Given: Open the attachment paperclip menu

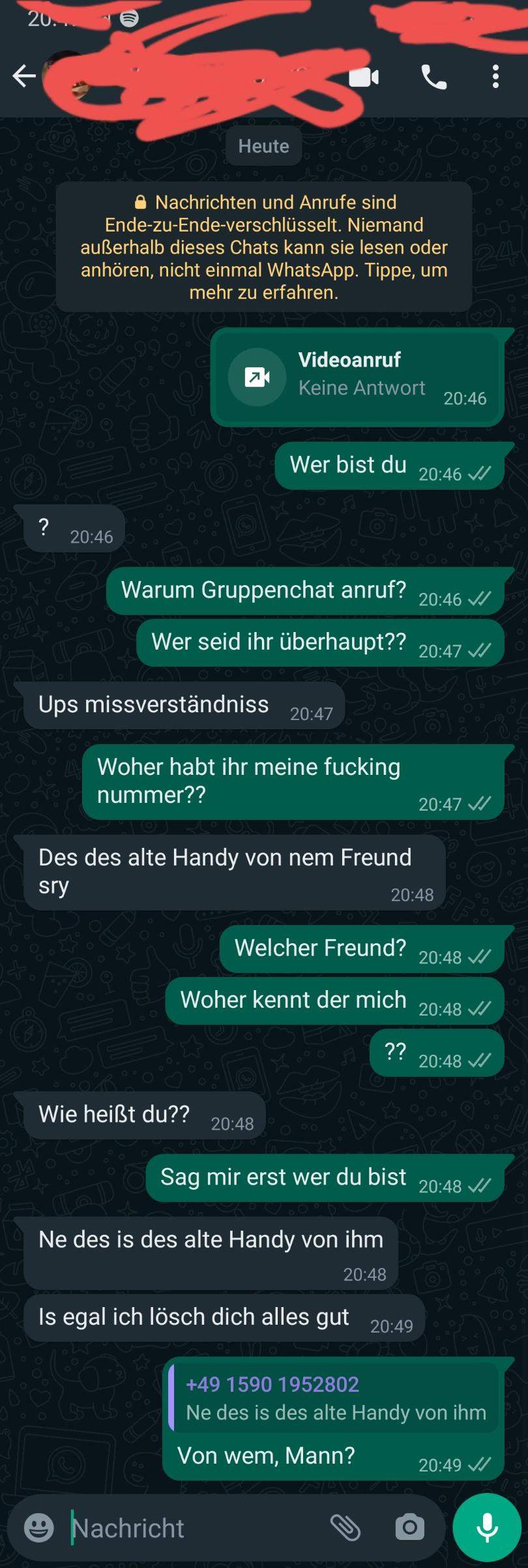Looking at the screenshot, I should click(x=345, y=1528).
